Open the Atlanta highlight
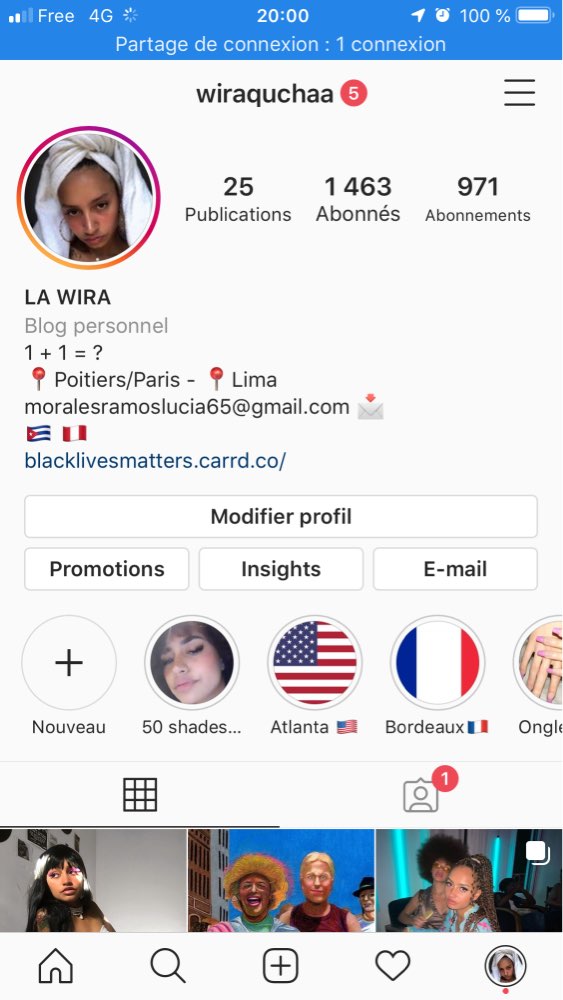The image size is (563, 1000). point(314,663)
